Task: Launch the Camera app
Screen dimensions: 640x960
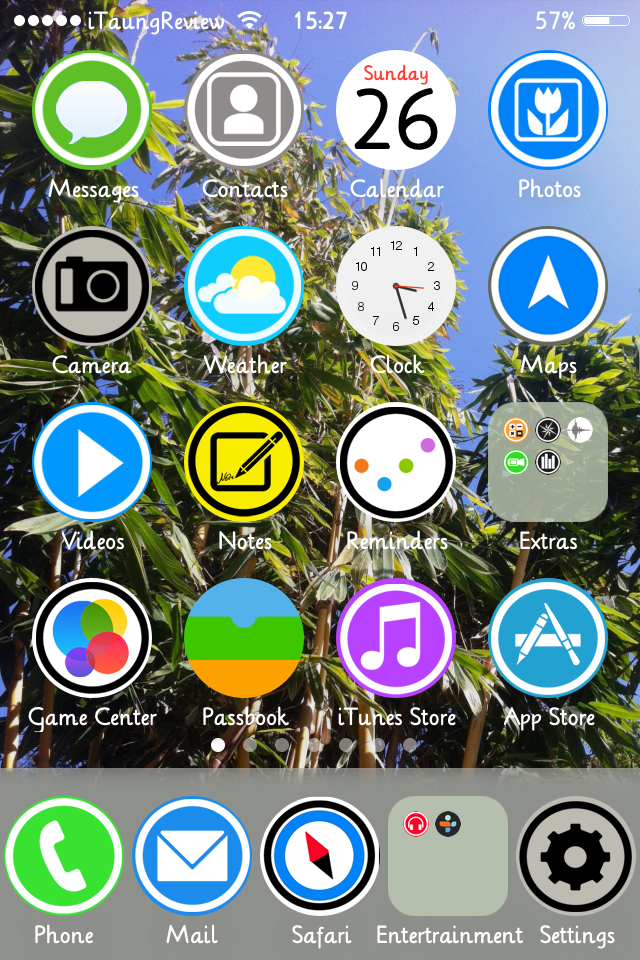Action: pos(92,286)
